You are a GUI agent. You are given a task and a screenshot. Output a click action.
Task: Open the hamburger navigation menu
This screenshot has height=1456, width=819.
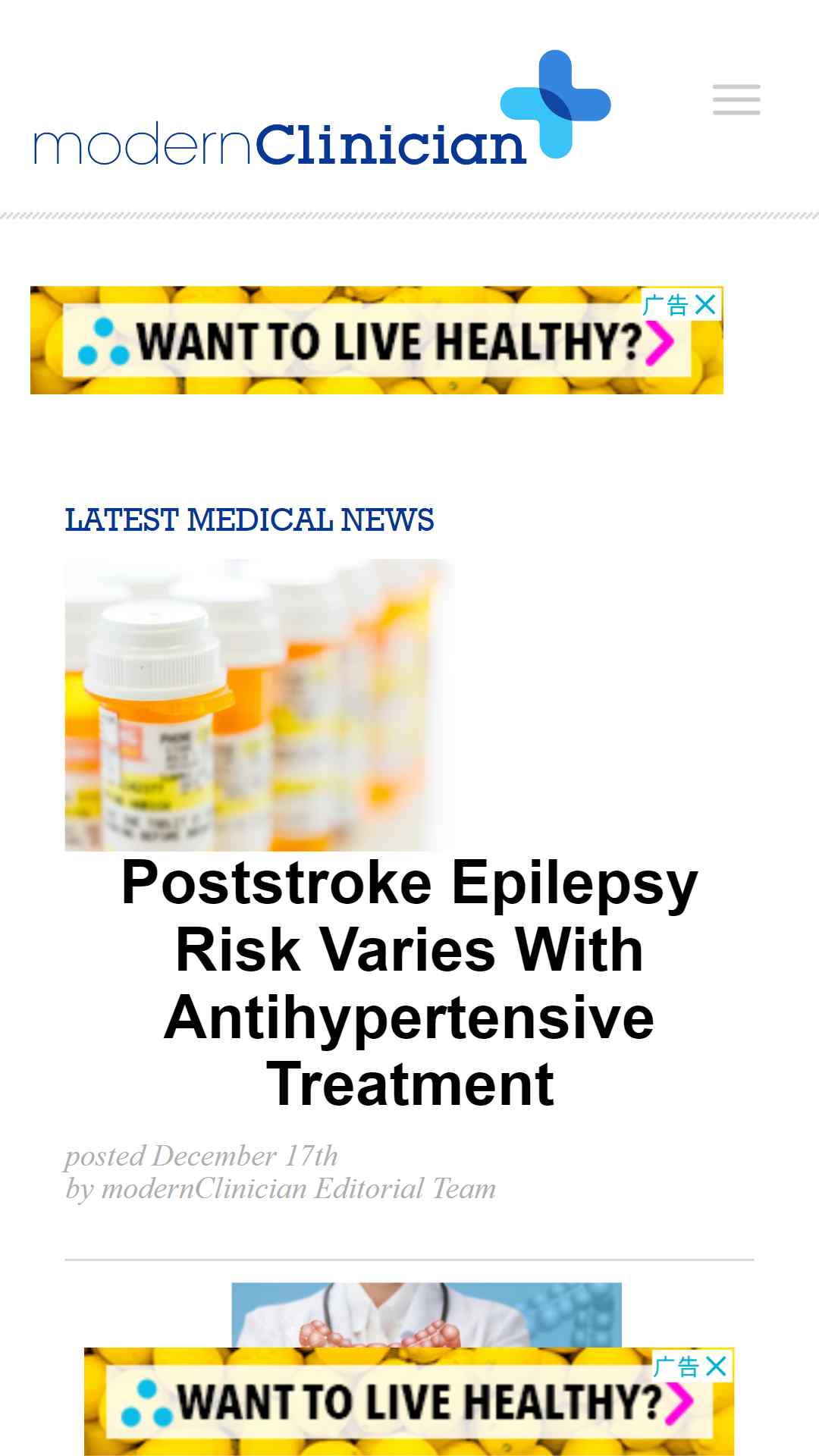(x=736, y=99)
